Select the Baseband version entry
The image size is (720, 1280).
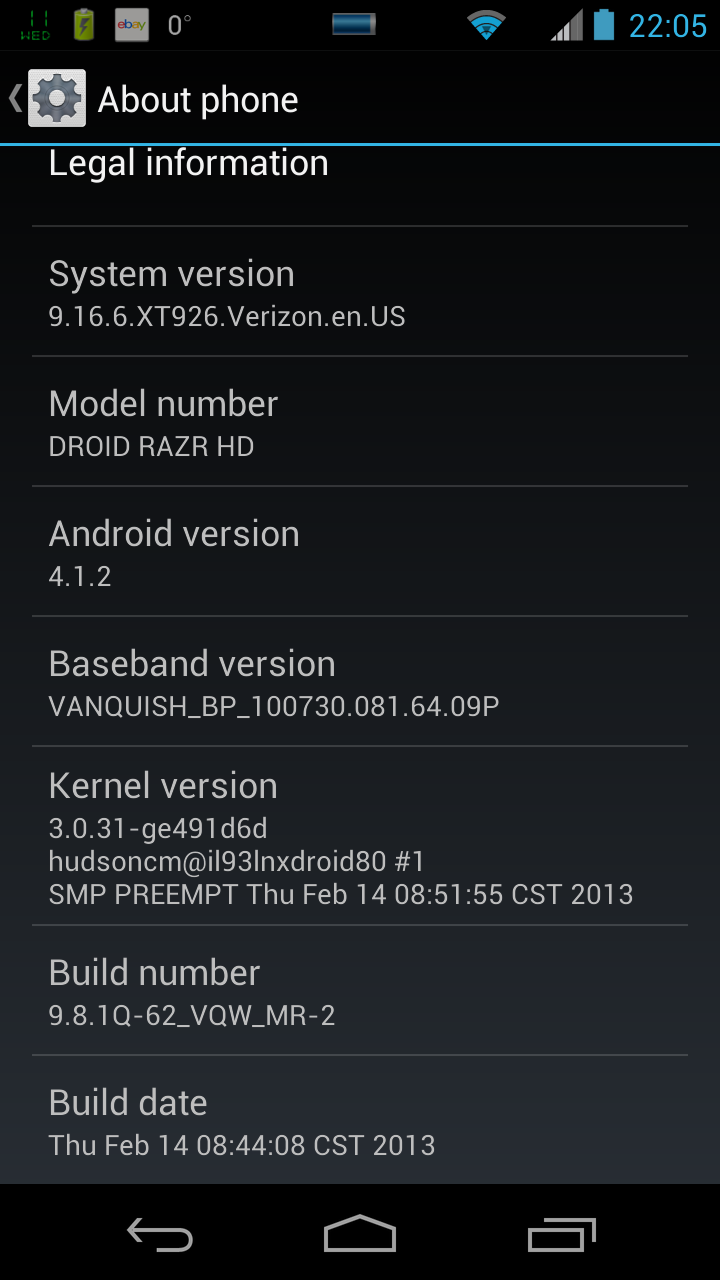coord(360,682)
